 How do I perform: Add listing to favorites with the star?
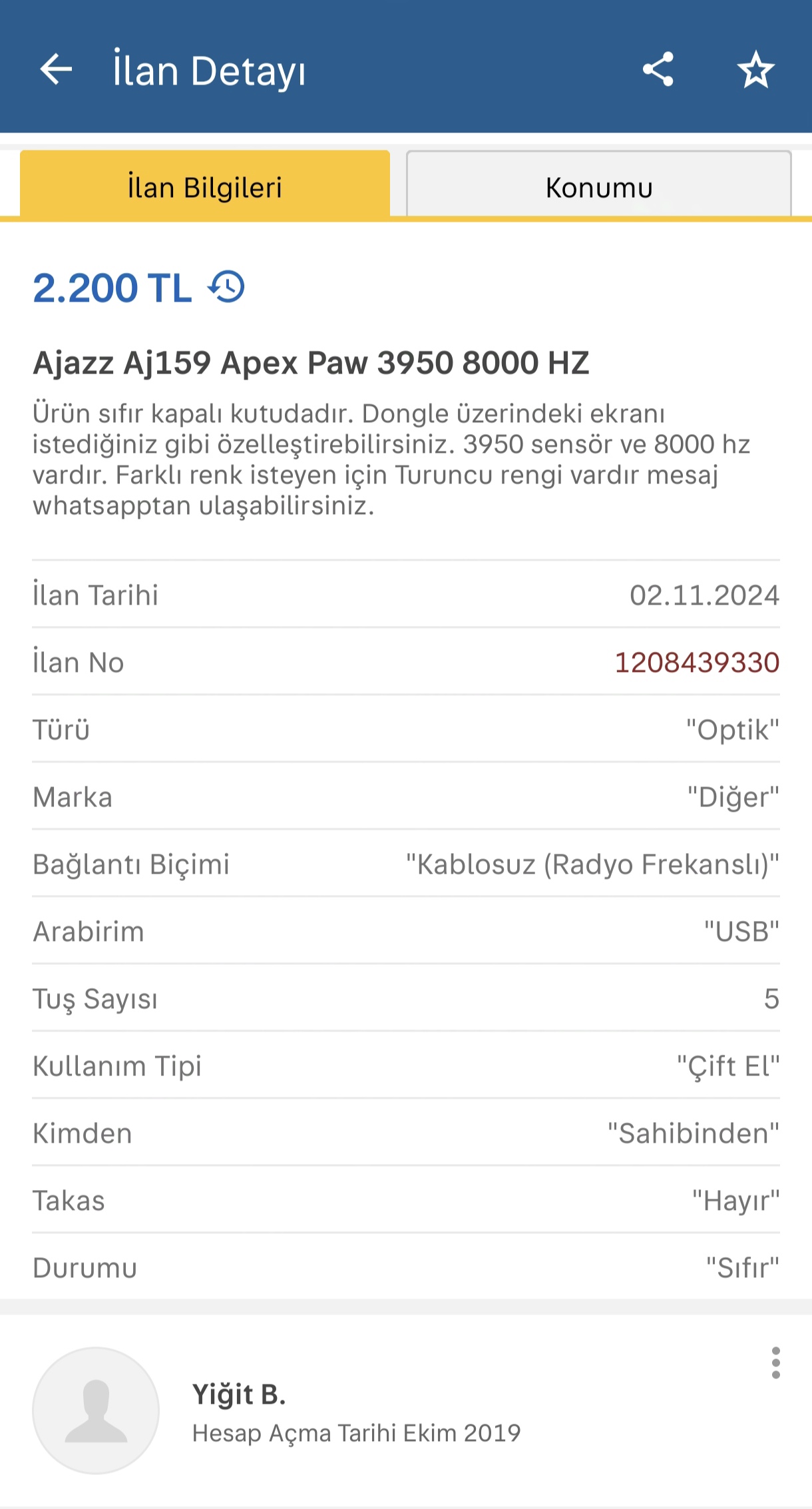tap(755, 69)
